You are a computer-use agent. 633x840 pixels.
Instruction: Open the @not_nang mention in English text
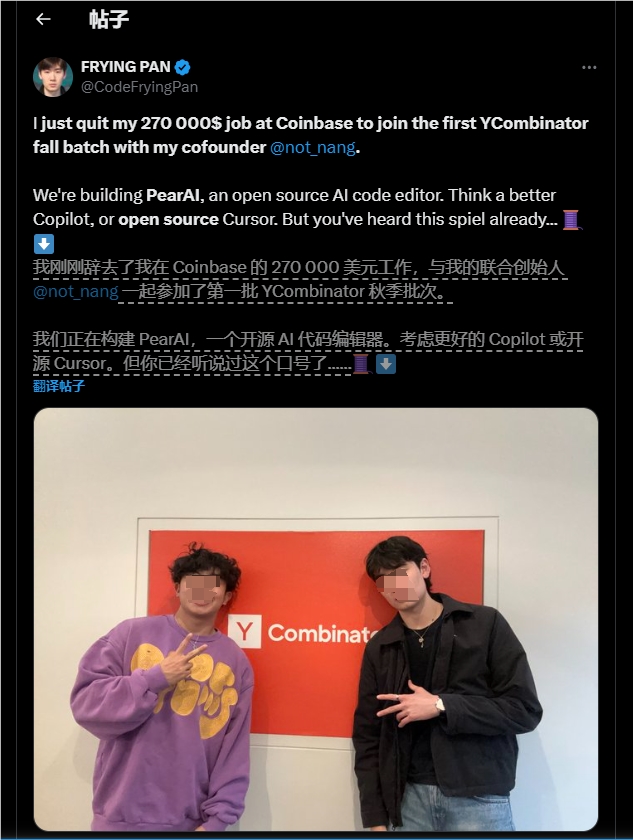pyautogui.click(x=312, y=148)
